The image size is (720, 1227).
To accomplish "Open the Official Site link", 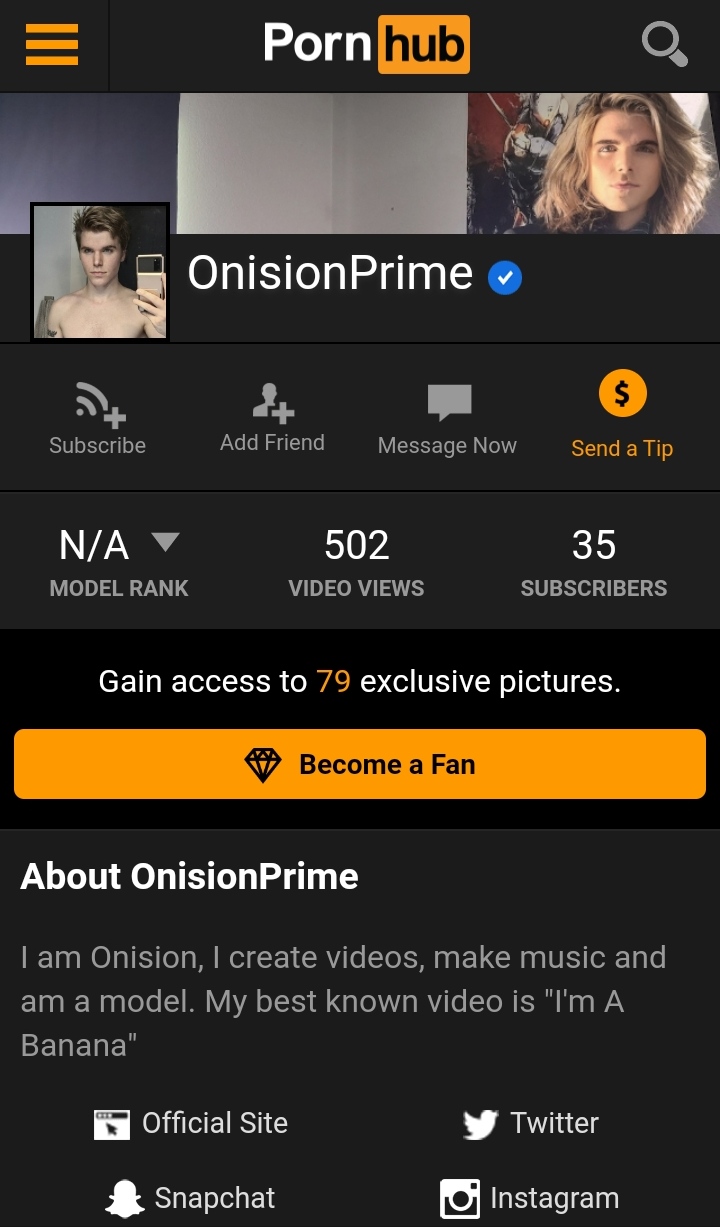I will [191, 1123].
